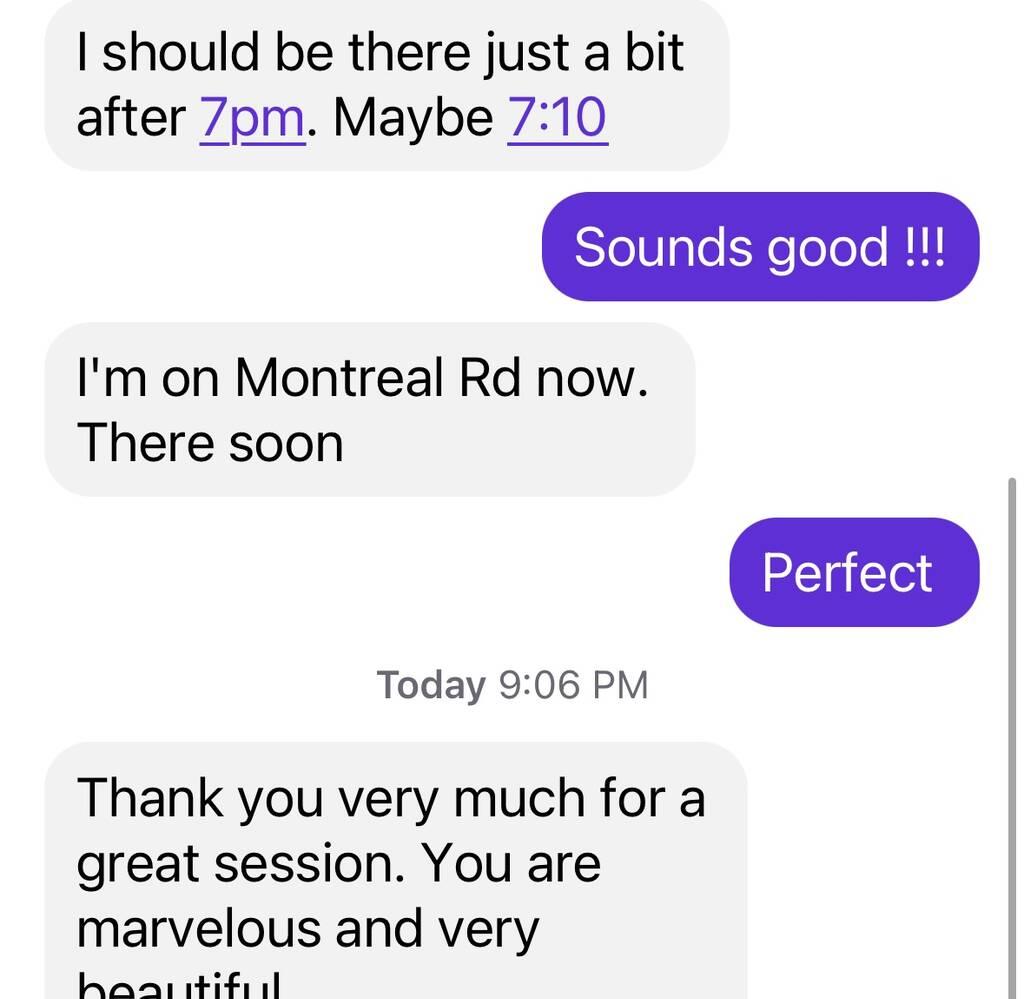Tap the underlined 7pm time link
Image resolution: width=1024 pixels, height=999 pixels.
point(252,118)
